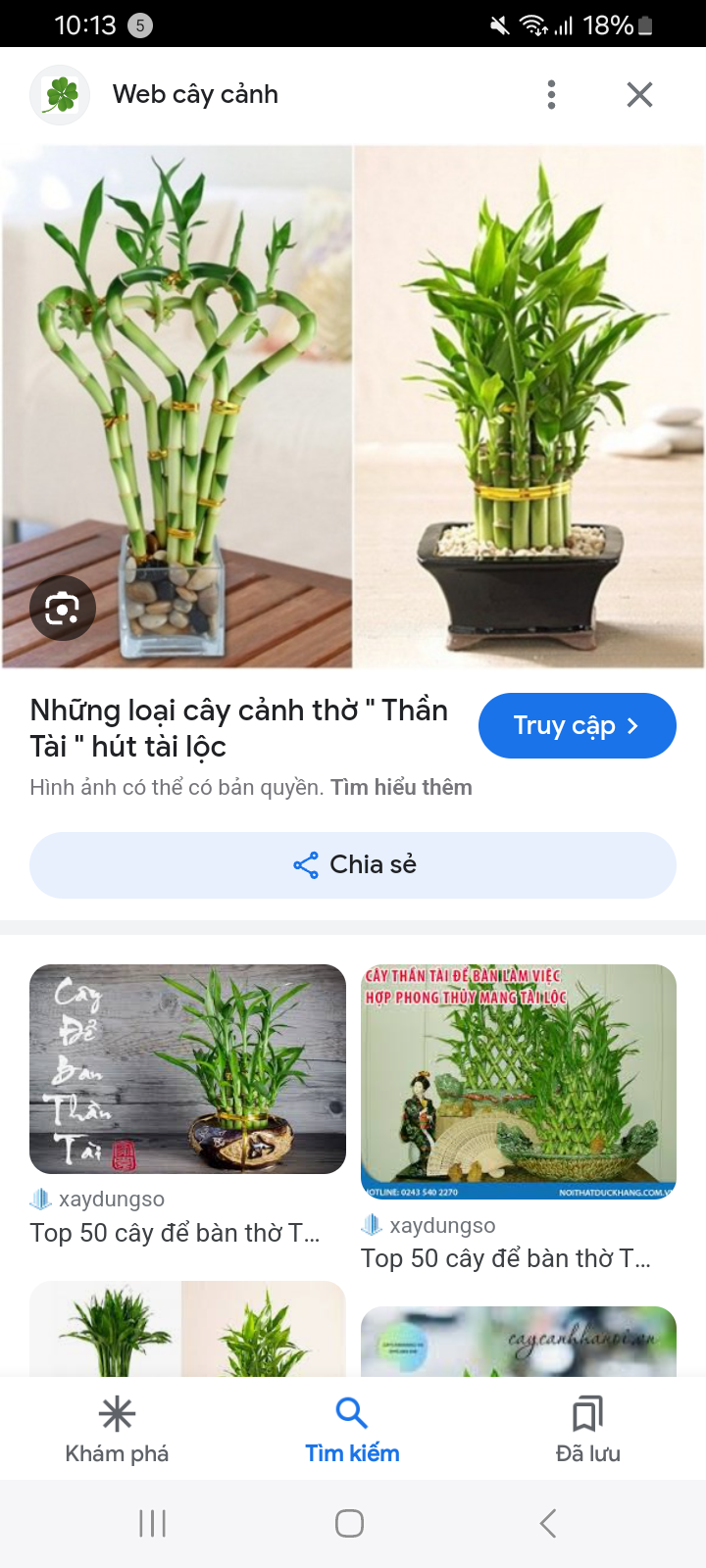
Task: Go back using system back button
Action: [548, 1524]
